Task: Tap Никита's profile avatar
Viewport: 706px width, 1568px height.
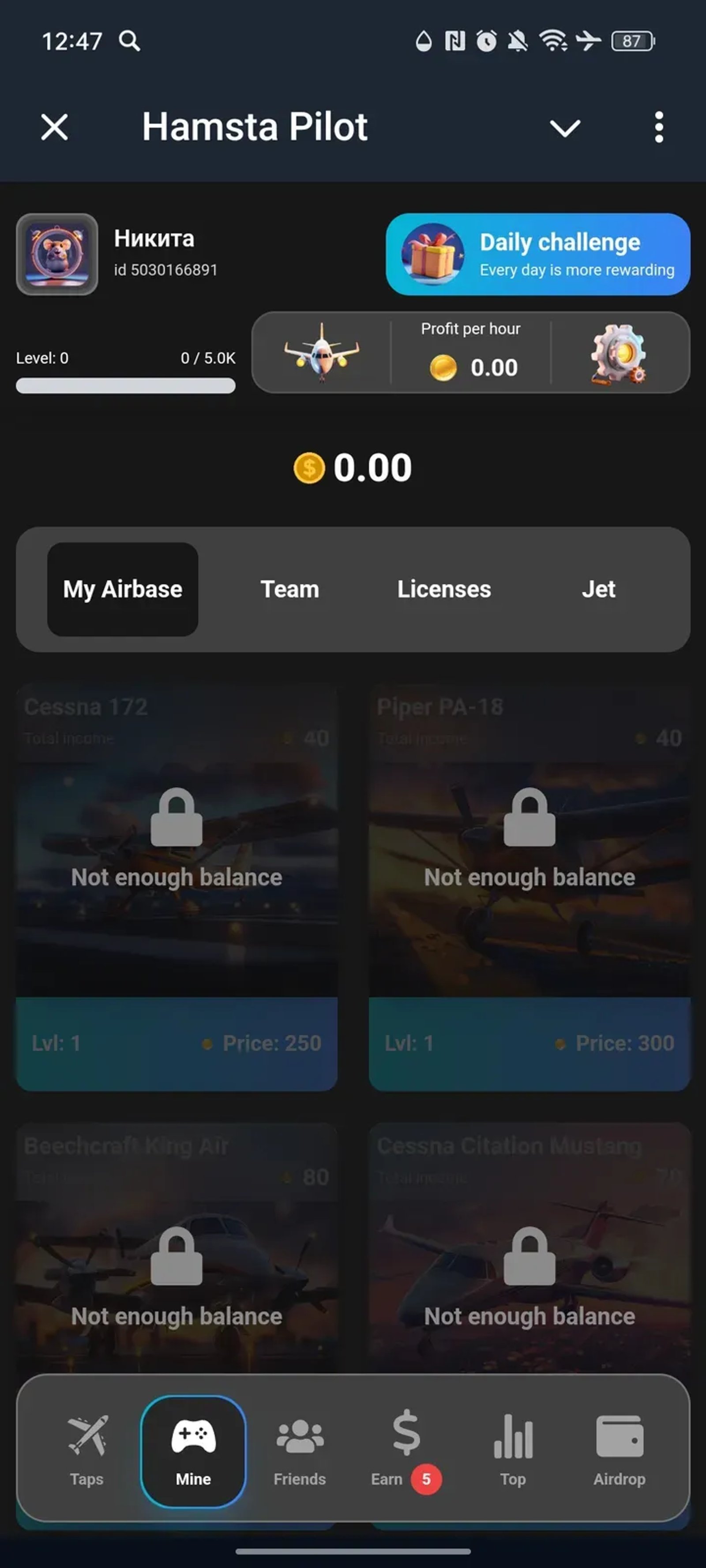Action: tap(57, 254)
